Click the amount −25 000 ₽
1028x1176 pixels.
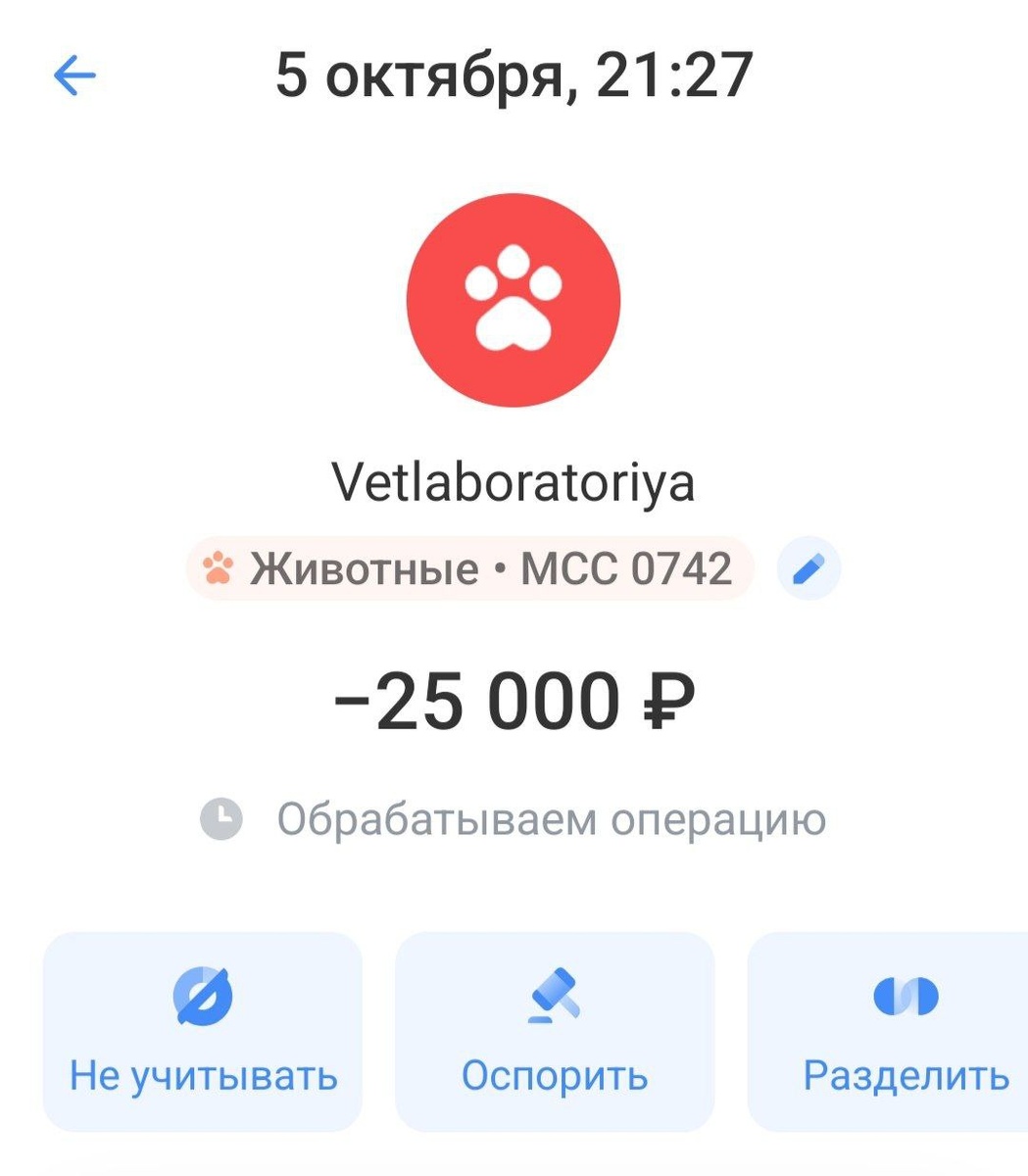coord(514,698)
